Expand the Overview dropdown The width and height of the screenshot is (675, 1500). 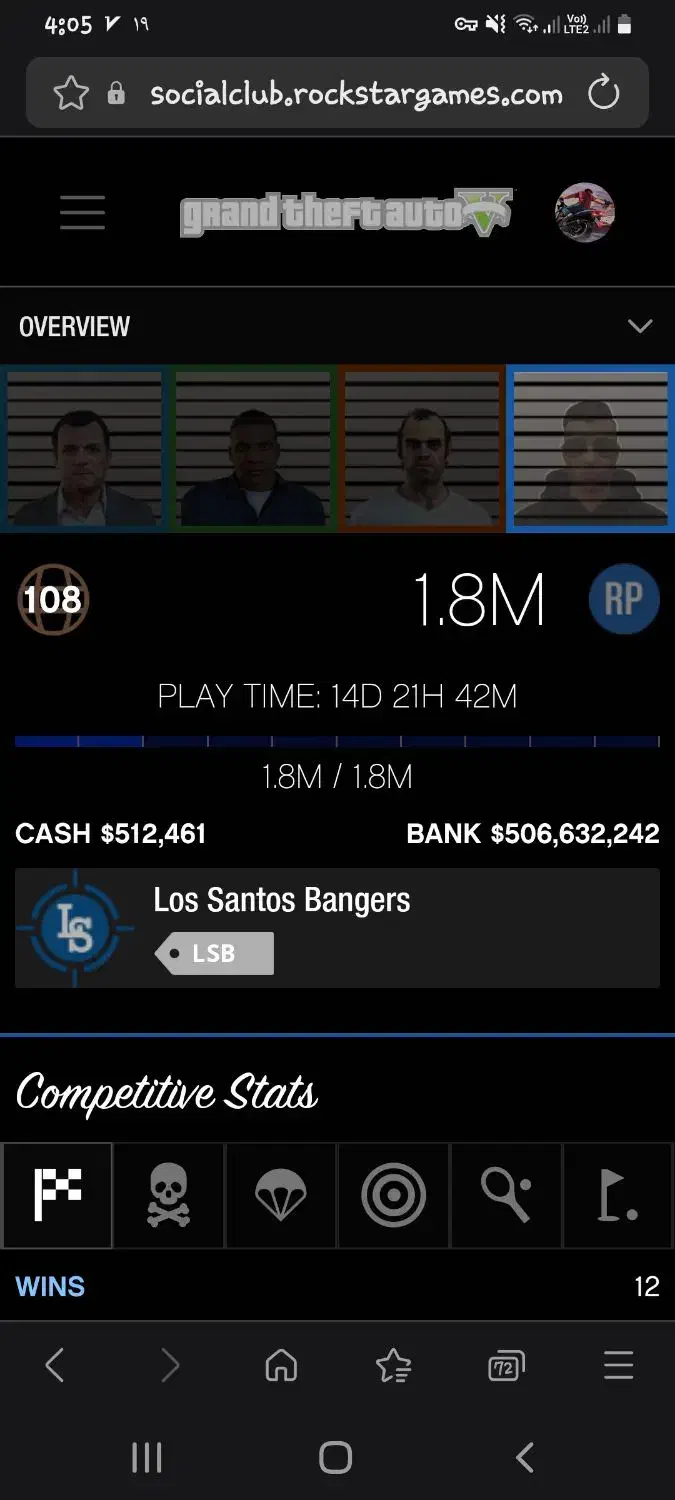click(x=639, y=326)
